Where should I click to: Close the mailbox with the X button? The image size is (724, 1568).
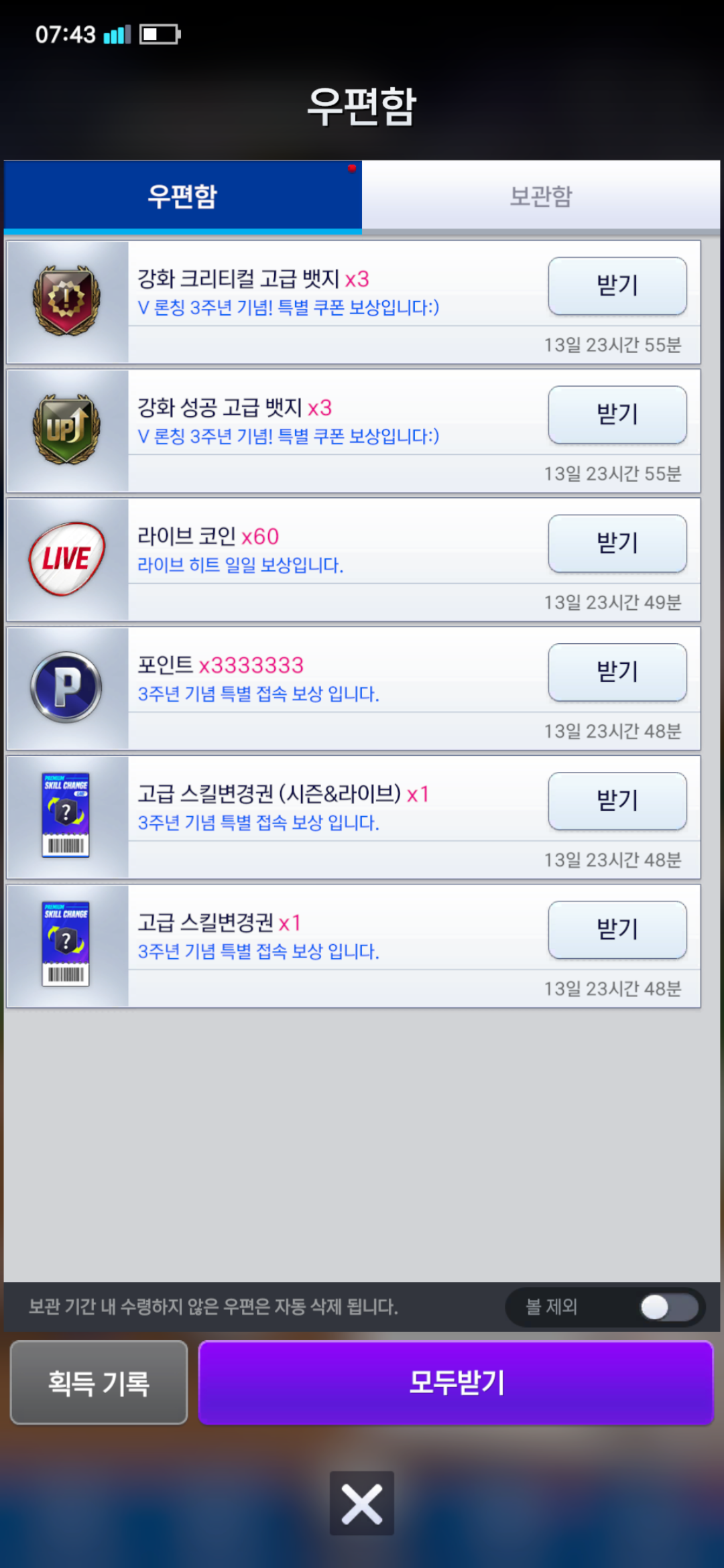pyautogui.click(x=362, y=1504)
